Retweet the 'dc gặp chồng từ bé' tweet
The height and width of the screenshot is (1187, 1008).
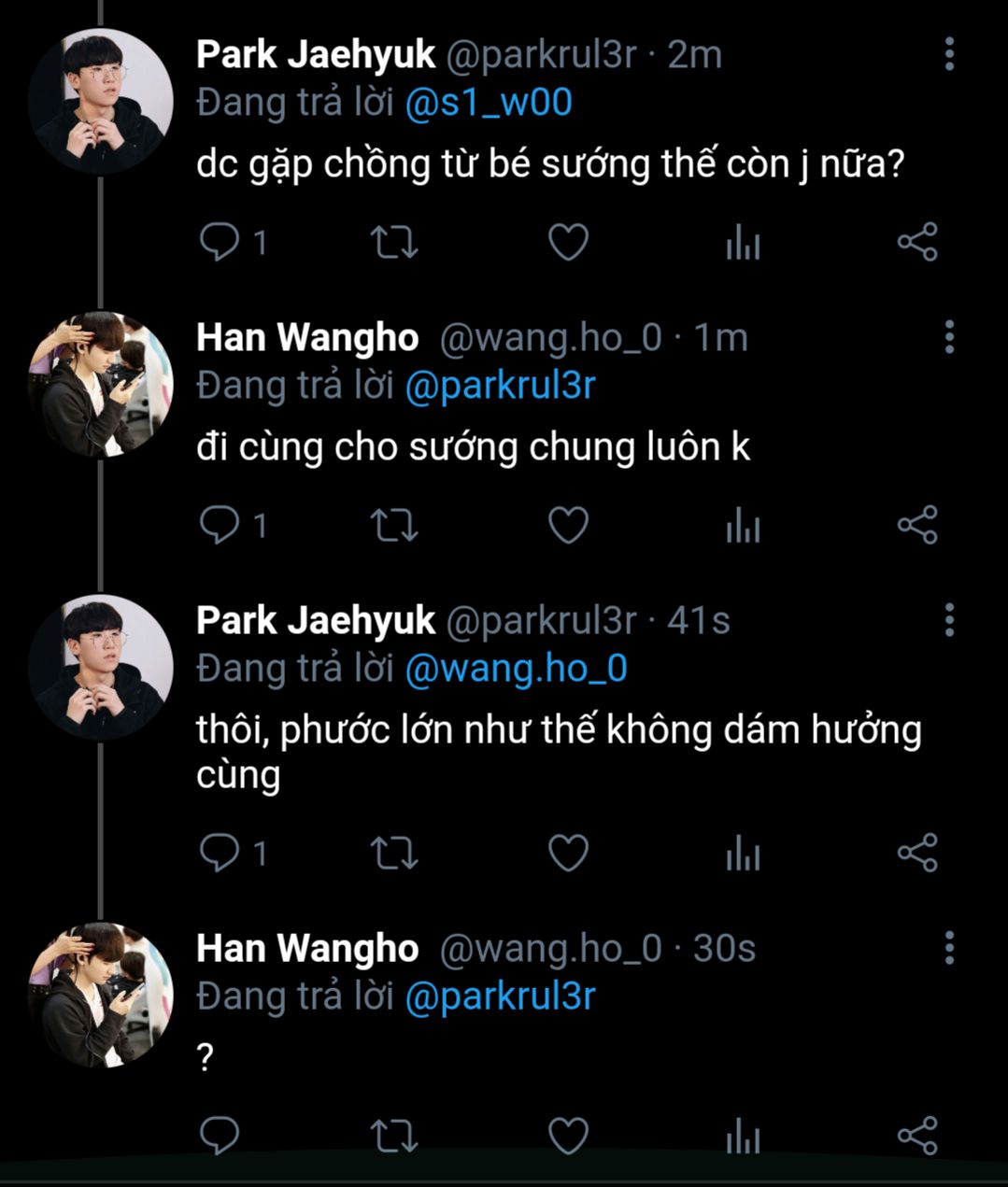(394, 243)
